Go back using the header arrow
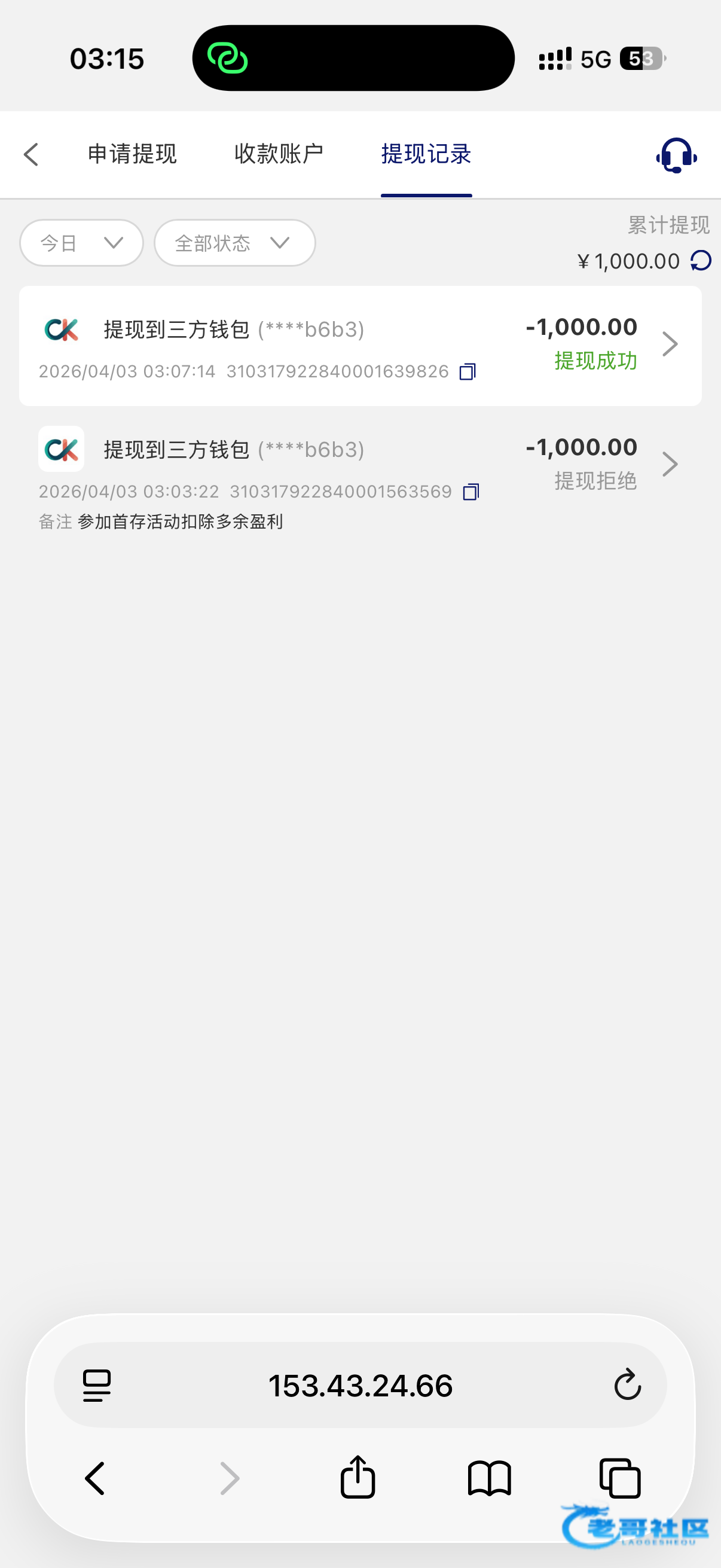 (x=32, y=155)
